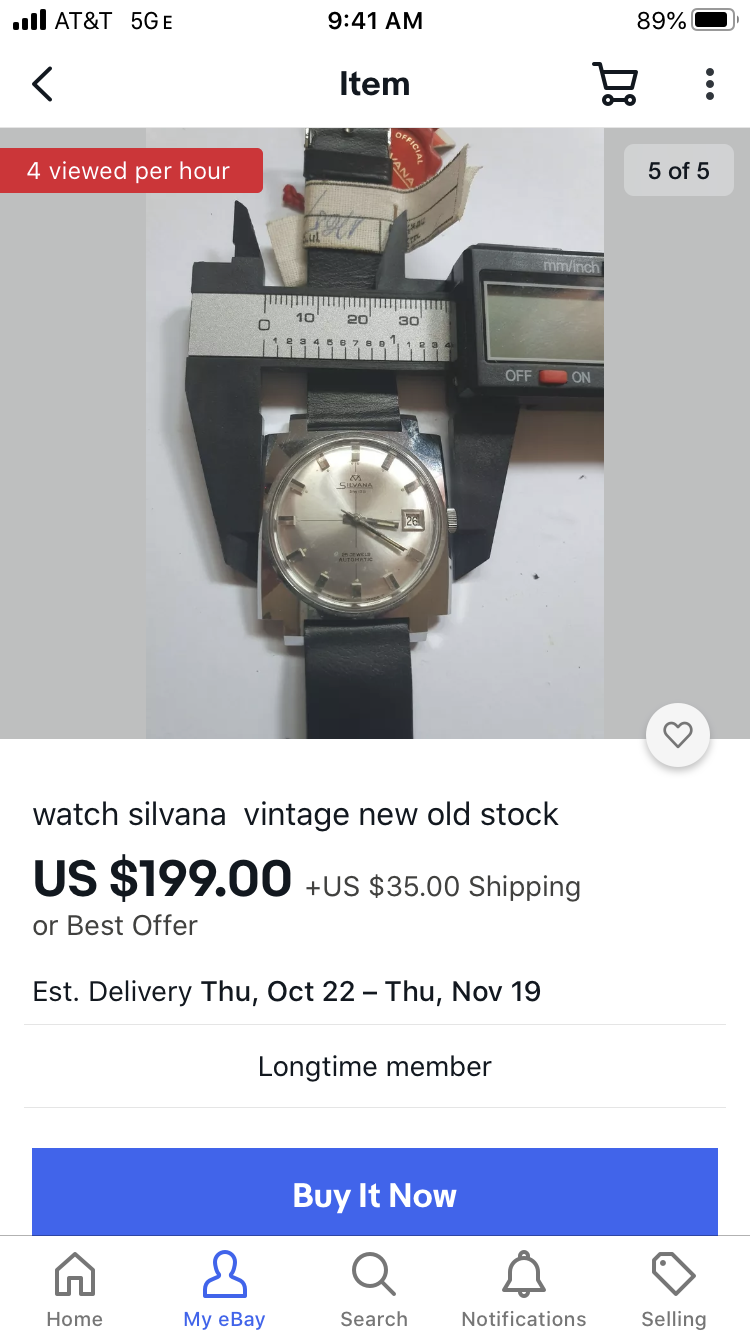Go back to the previous page
750x1334 pixels.
click(42, 84)
